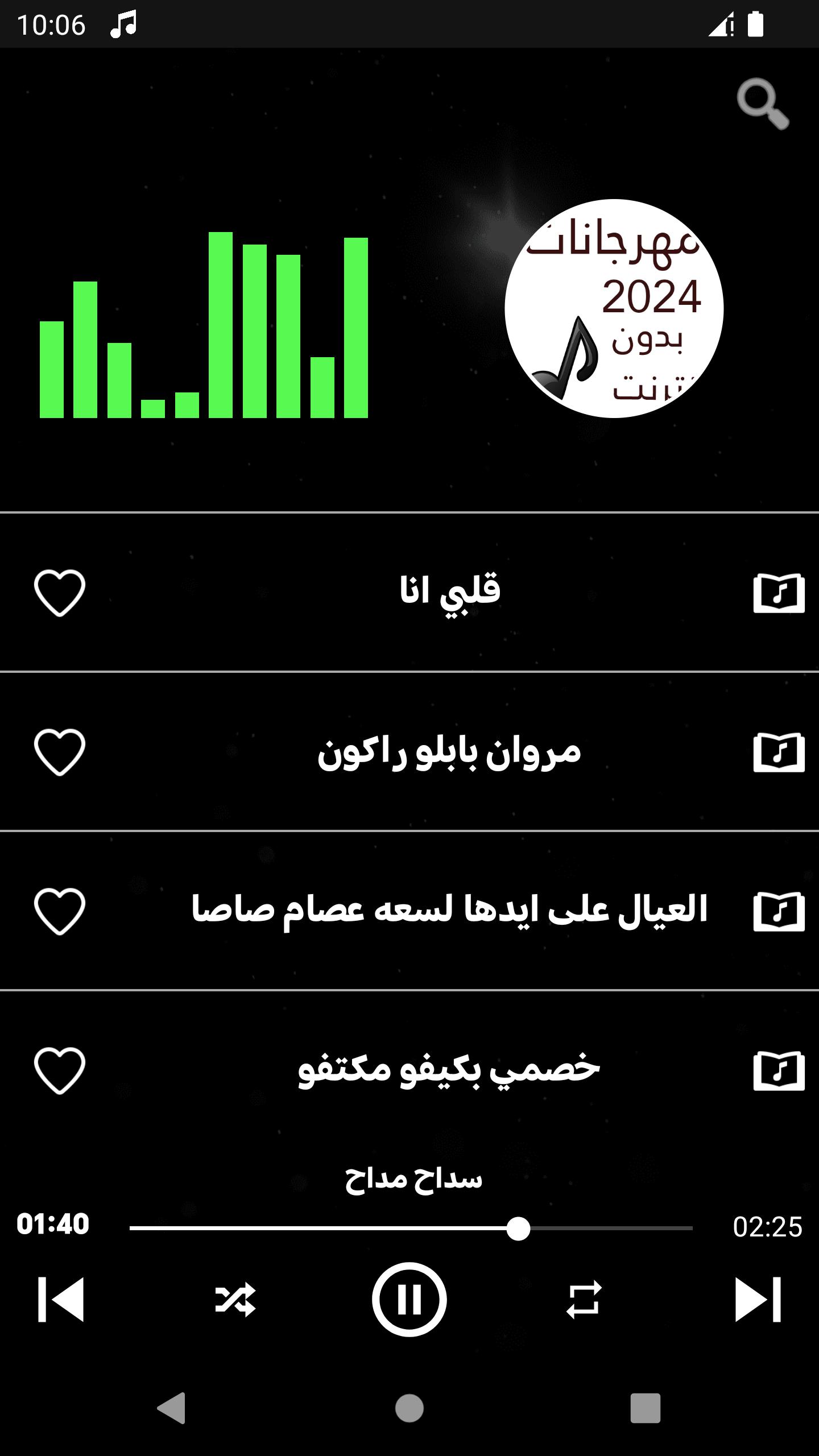Skip to the previous track
The height and width of the screenshot is (1456, 819).
coord(61,1300)
